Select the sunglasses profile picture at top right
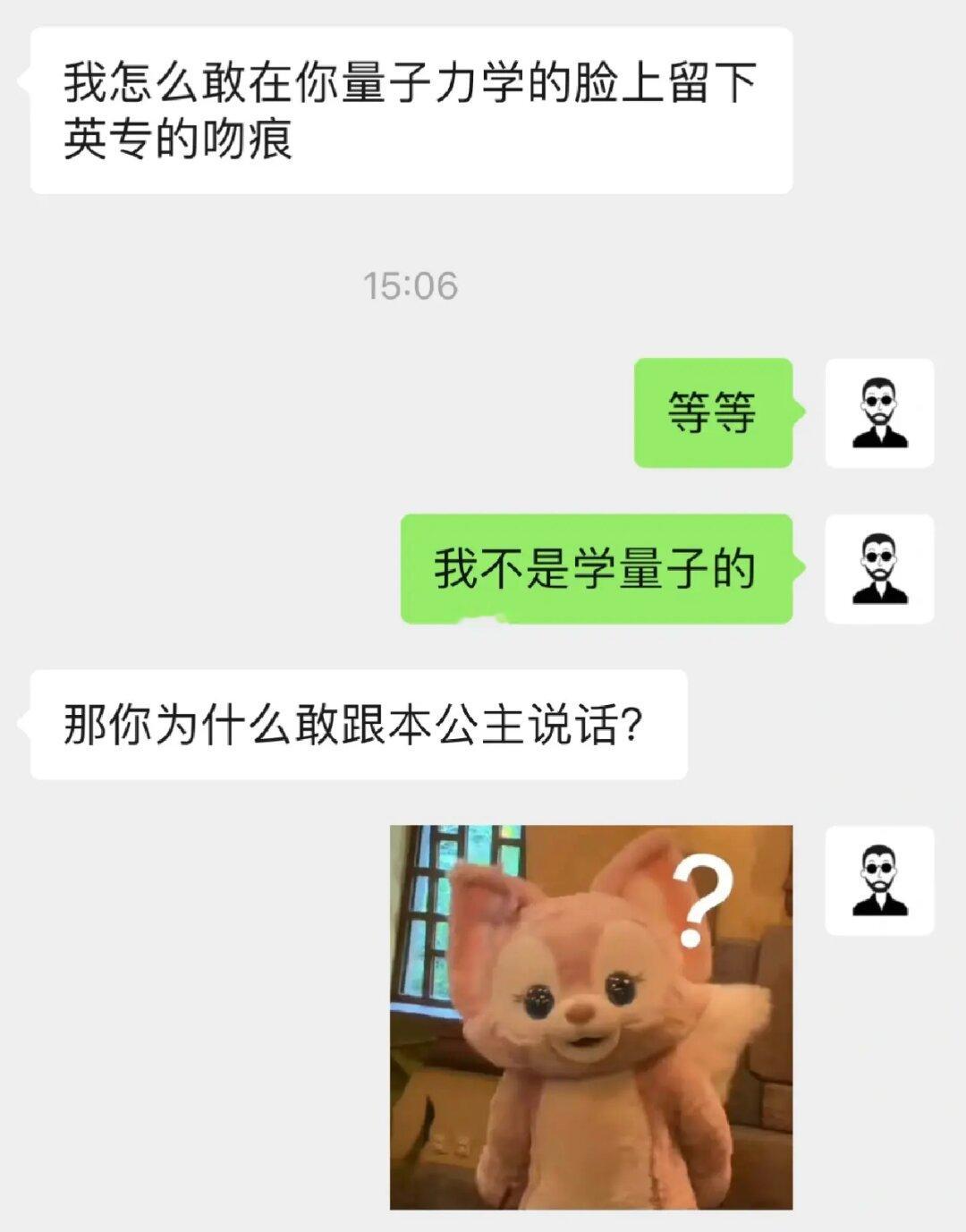The image size is (966, 1232). [877, 412]
